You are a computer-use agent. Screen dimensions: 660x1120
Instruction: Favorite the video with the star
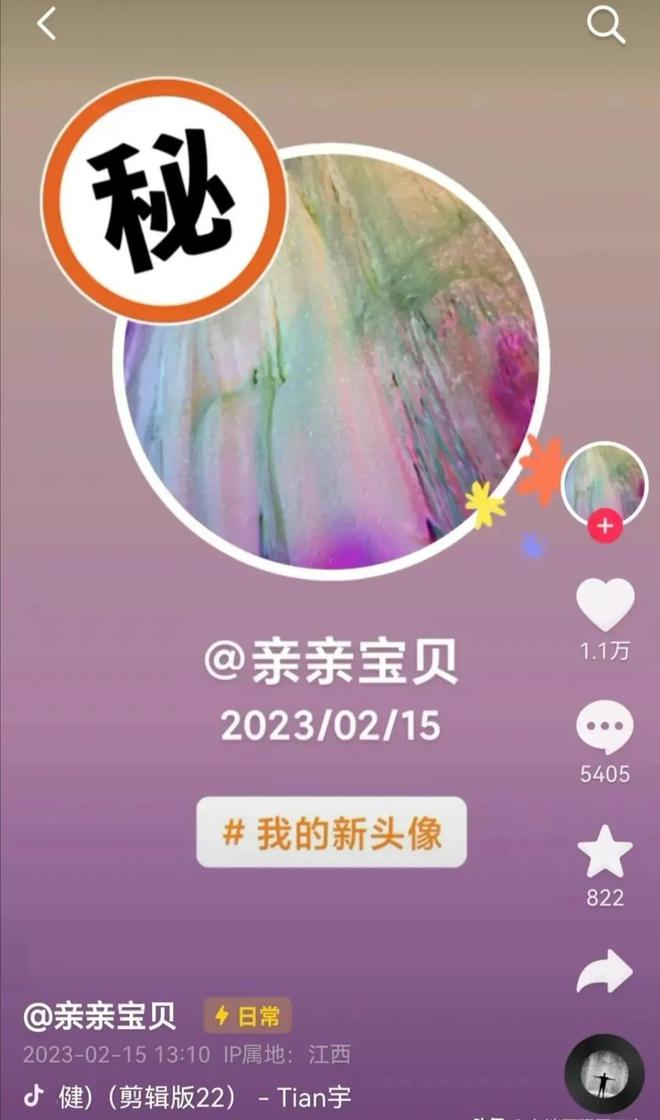605,852
